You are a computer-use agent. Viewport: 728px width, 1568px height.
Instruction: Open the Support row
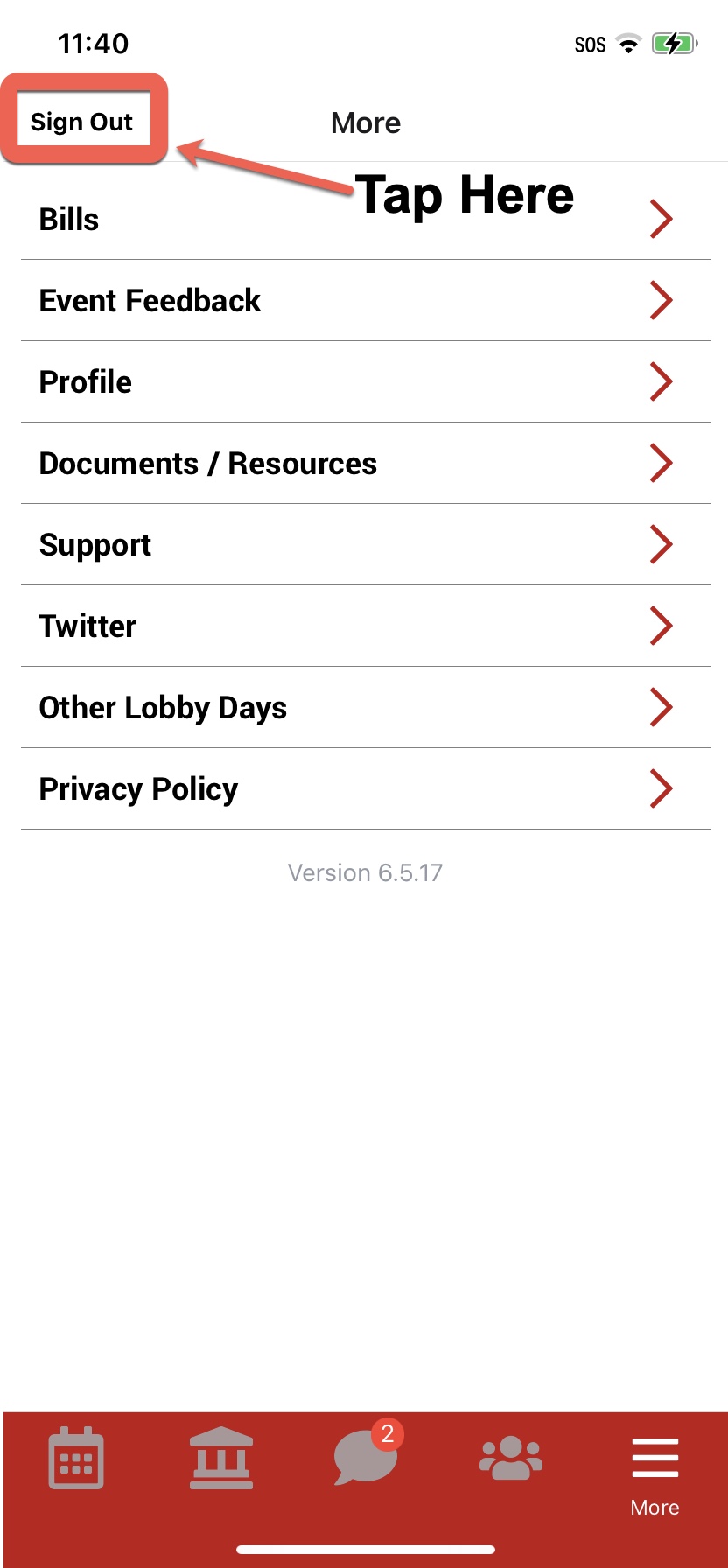tap(366, 544)
